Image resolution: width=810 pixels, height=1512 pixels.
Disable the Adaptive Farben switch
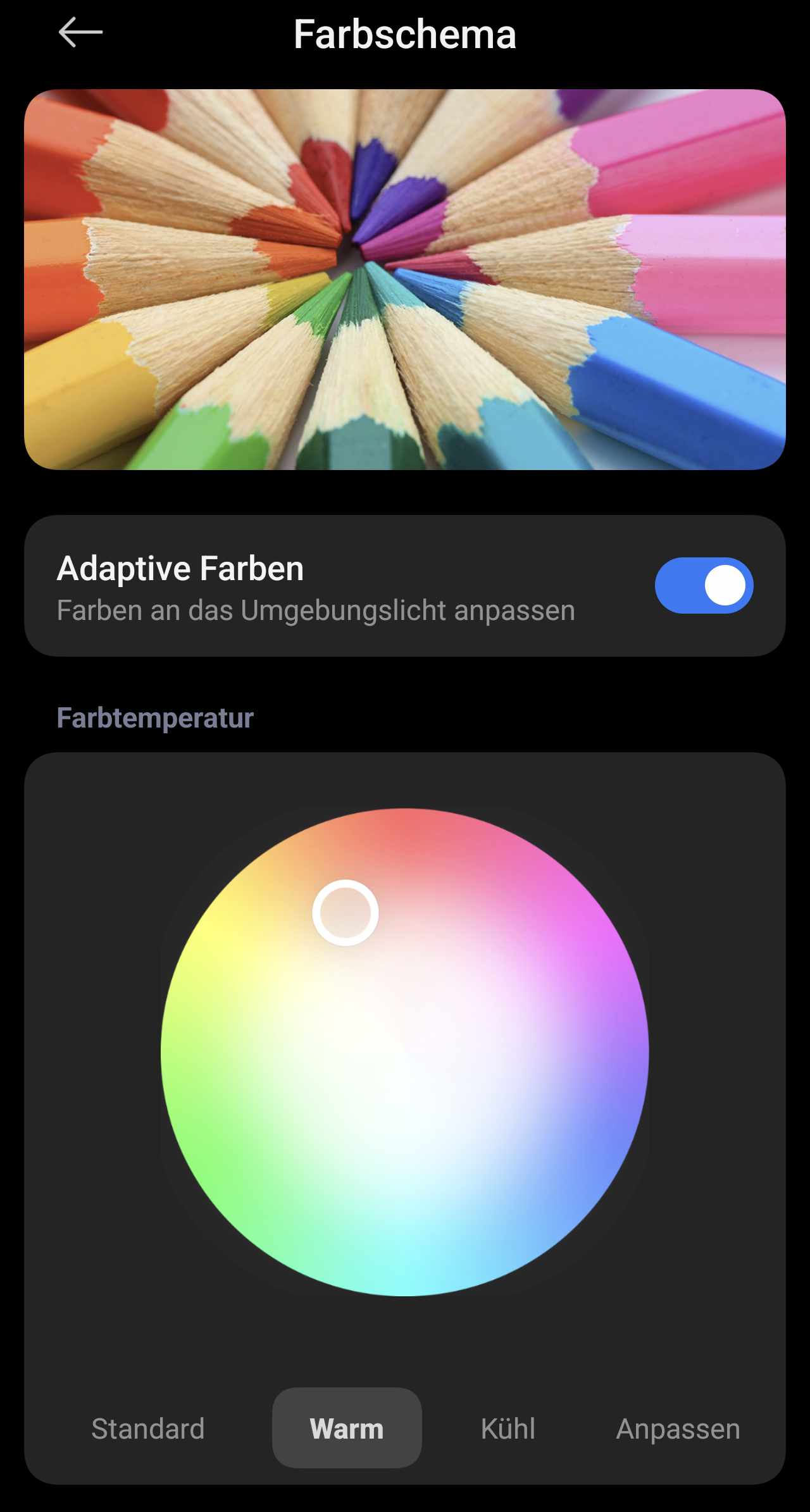click(703, 585)
